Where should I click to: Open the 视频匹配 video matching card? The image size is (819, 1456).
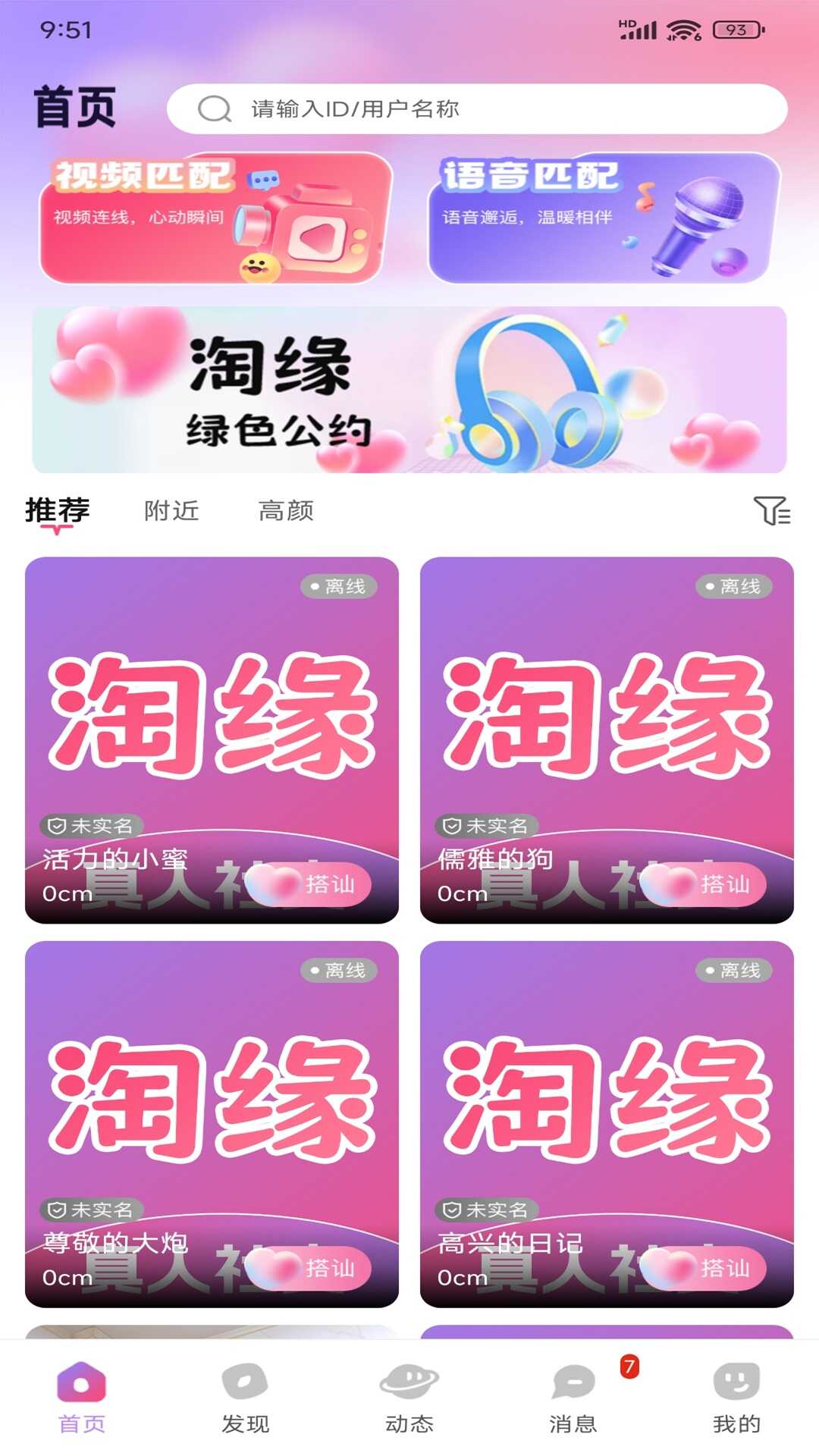(216, 218)
